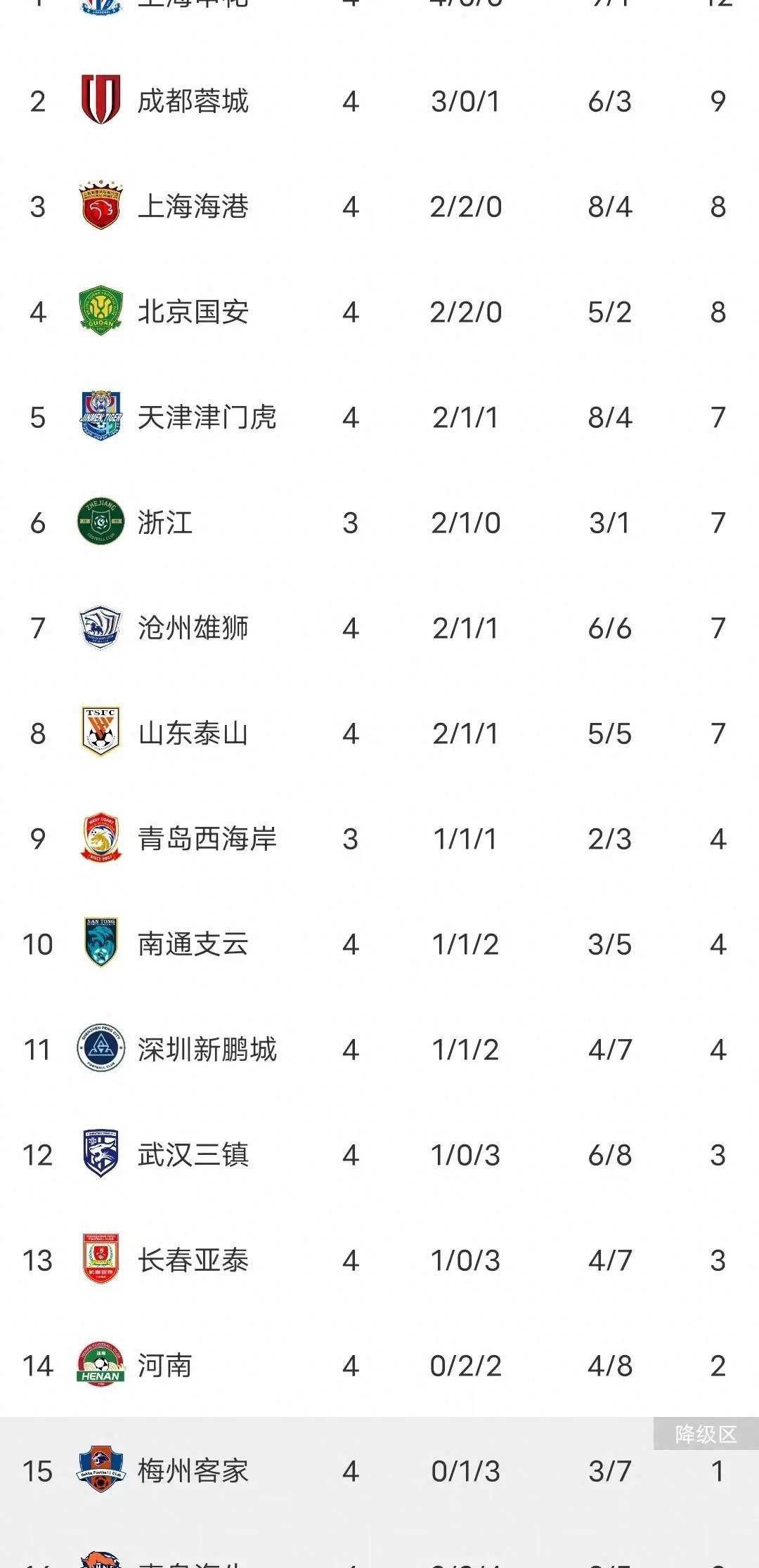This screenshot has width=759, height=1568.
Task: Tap the 浙江 team row
Action: [379, 523]
